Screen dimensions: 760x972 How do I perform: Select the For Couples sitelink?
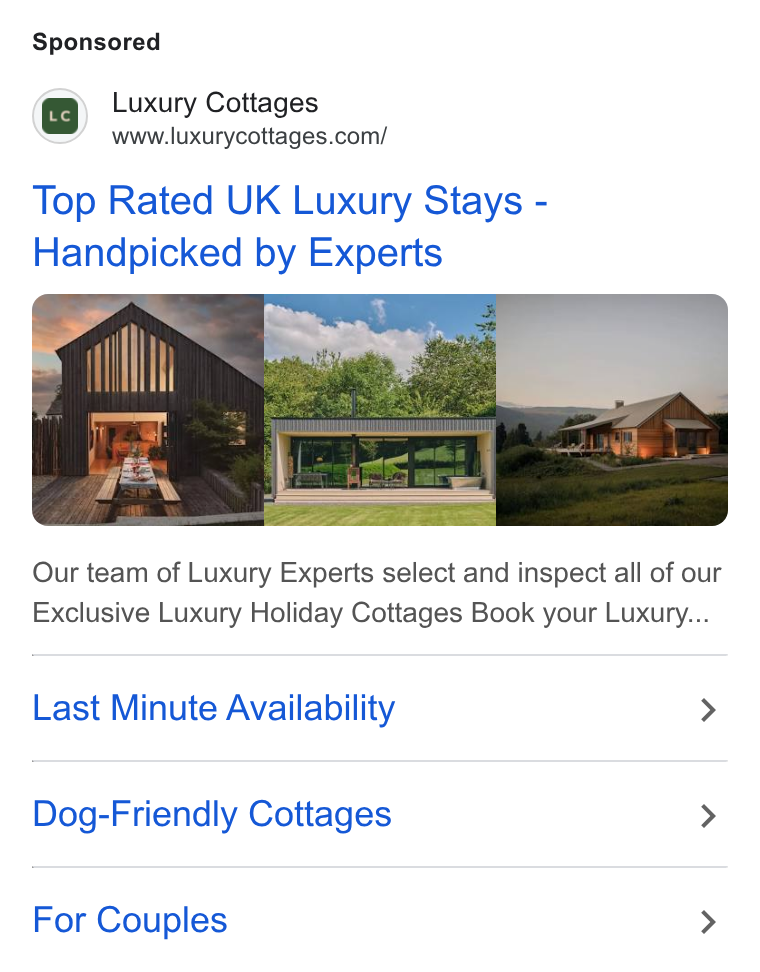(379, 920)
